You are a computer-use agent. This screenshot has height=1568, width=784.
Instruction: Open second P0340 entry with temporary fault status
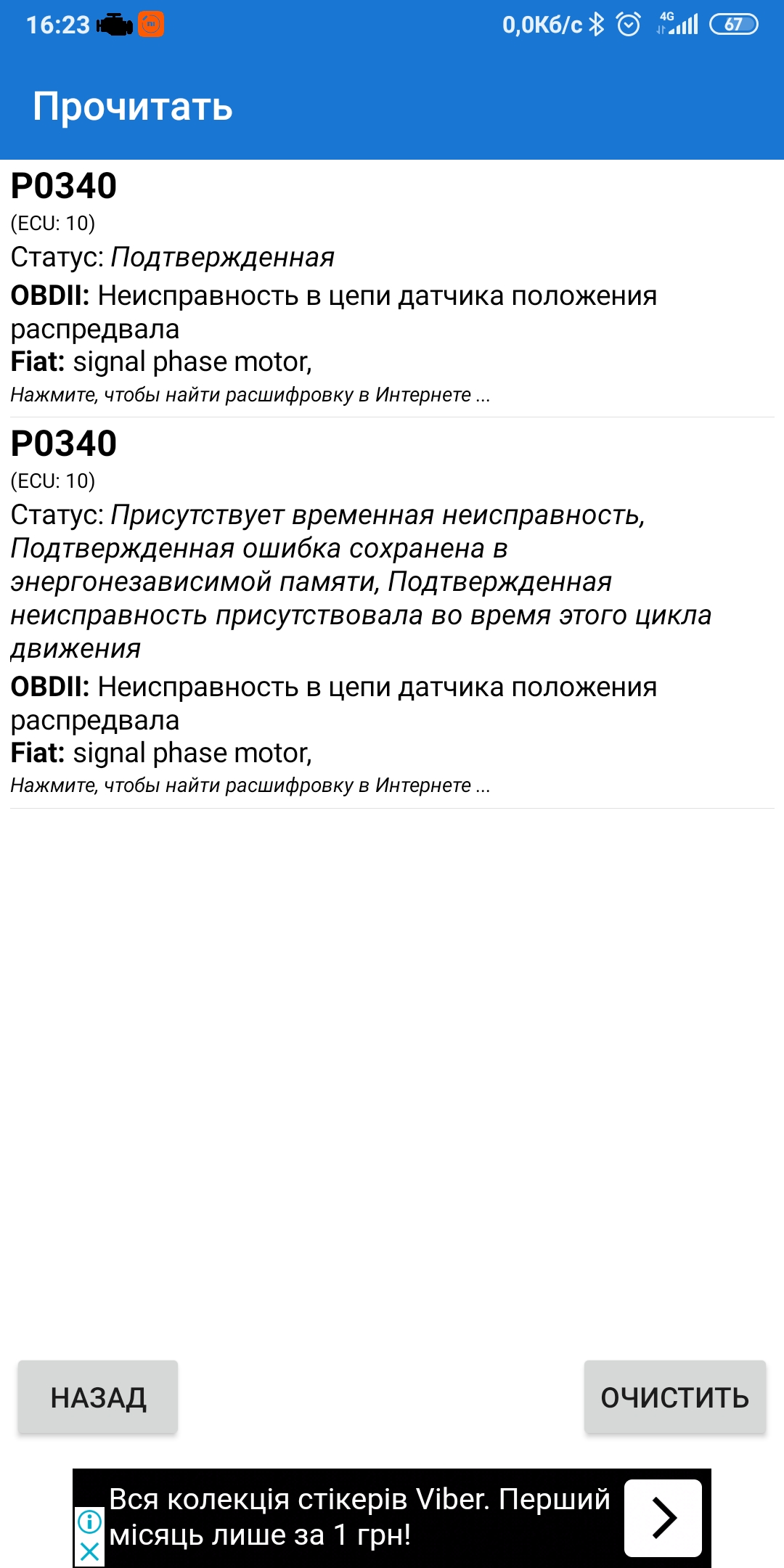392,612
